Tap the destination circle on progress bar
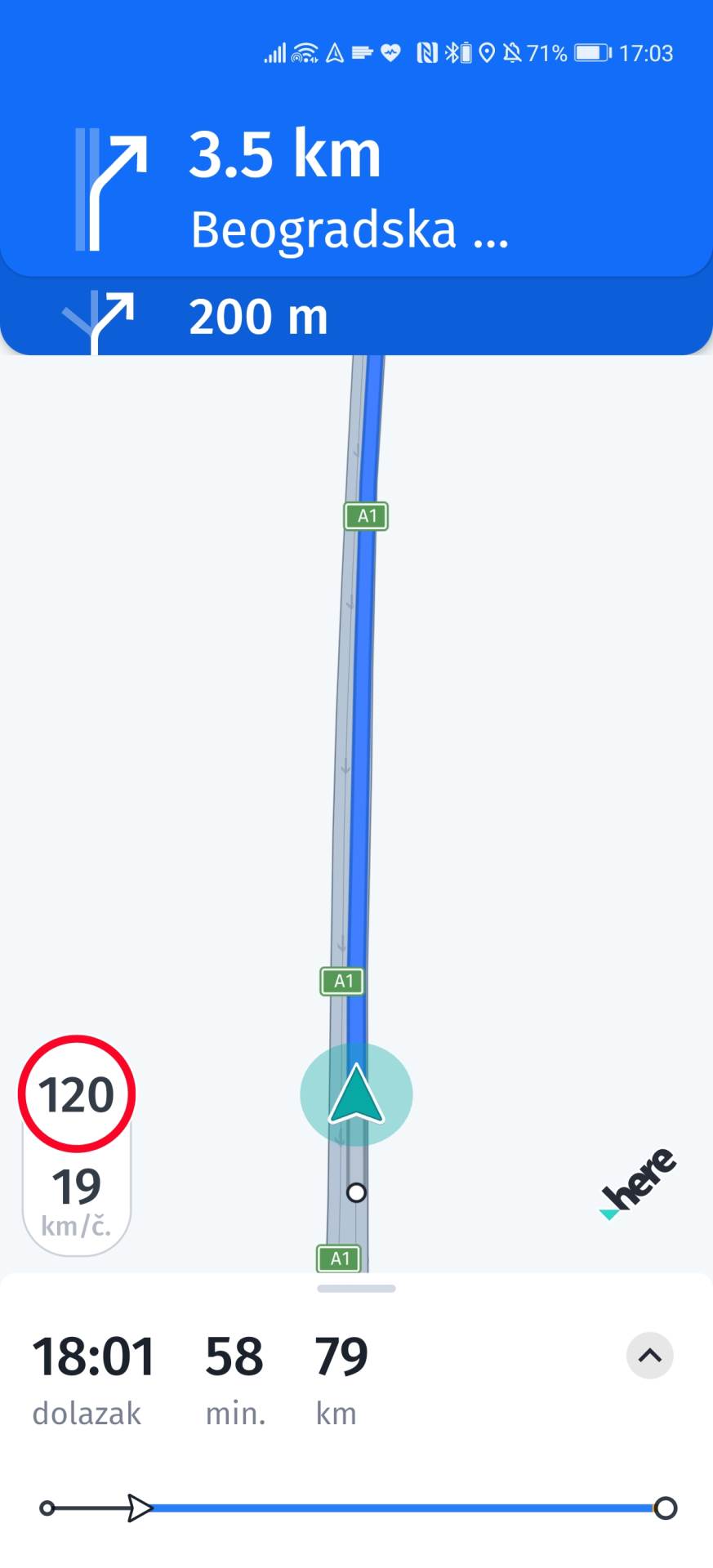This screenshot has height=1568, width=713. pos(666,1508)
